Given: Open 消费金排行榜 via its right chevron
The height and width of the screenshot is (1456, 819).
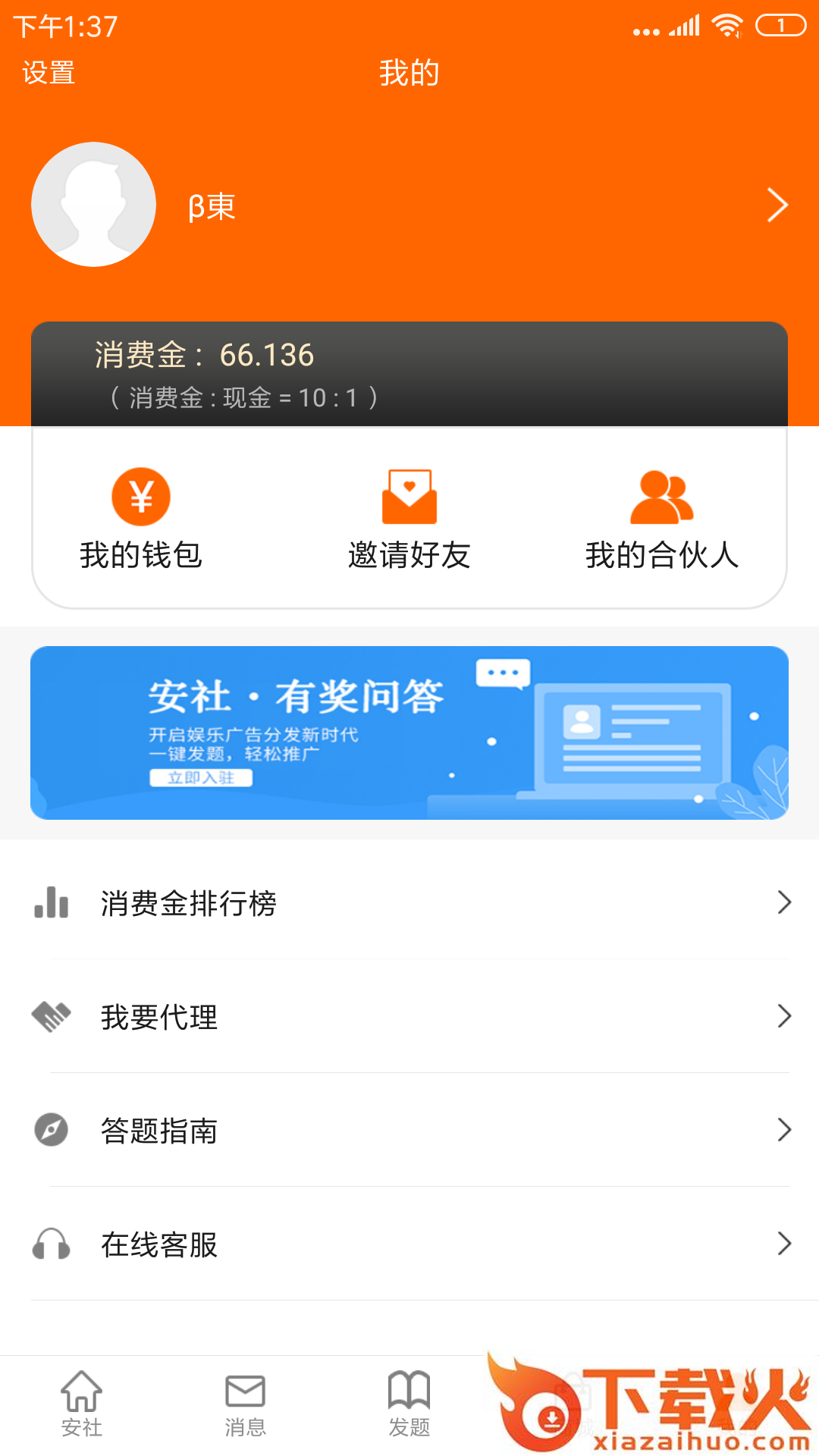Looking at the screenshot, I should (x=786, y=902).
